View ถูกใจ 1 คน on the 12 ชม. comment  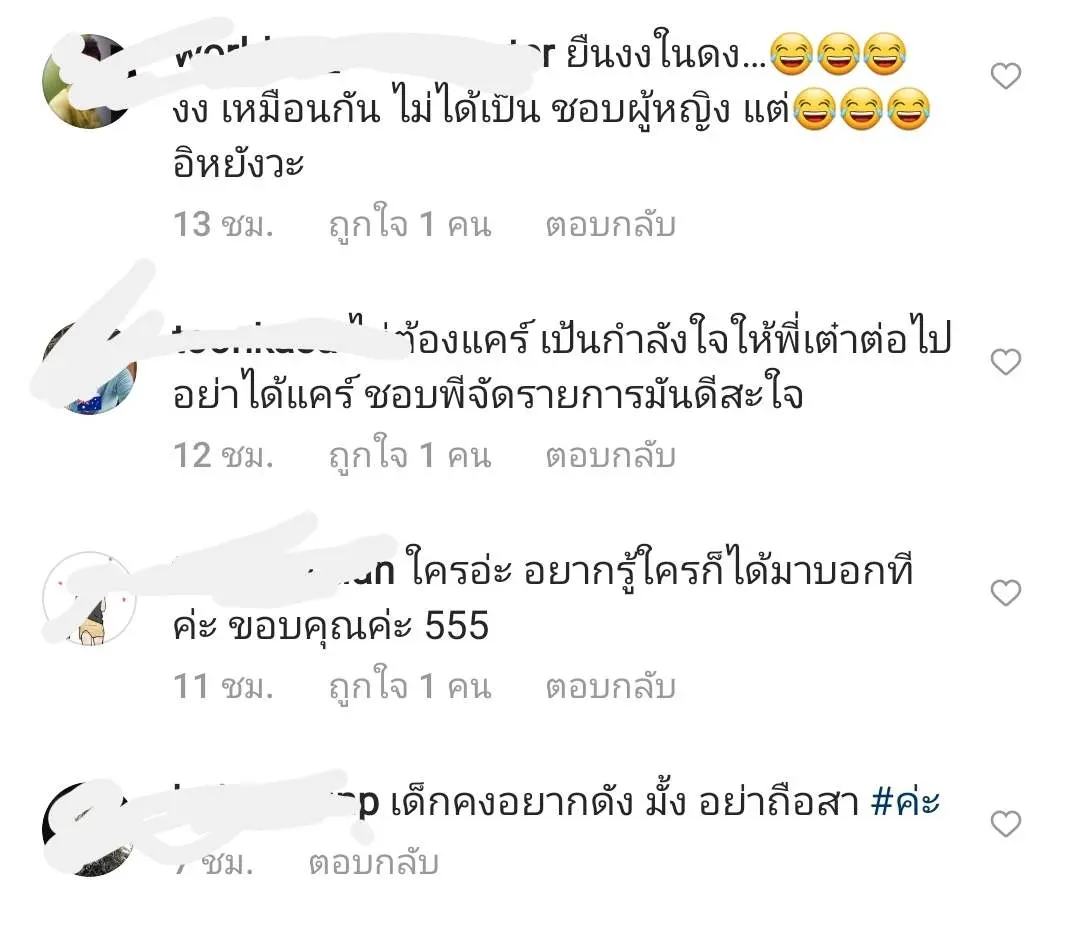pyautogui.click(x=410, y=457)
